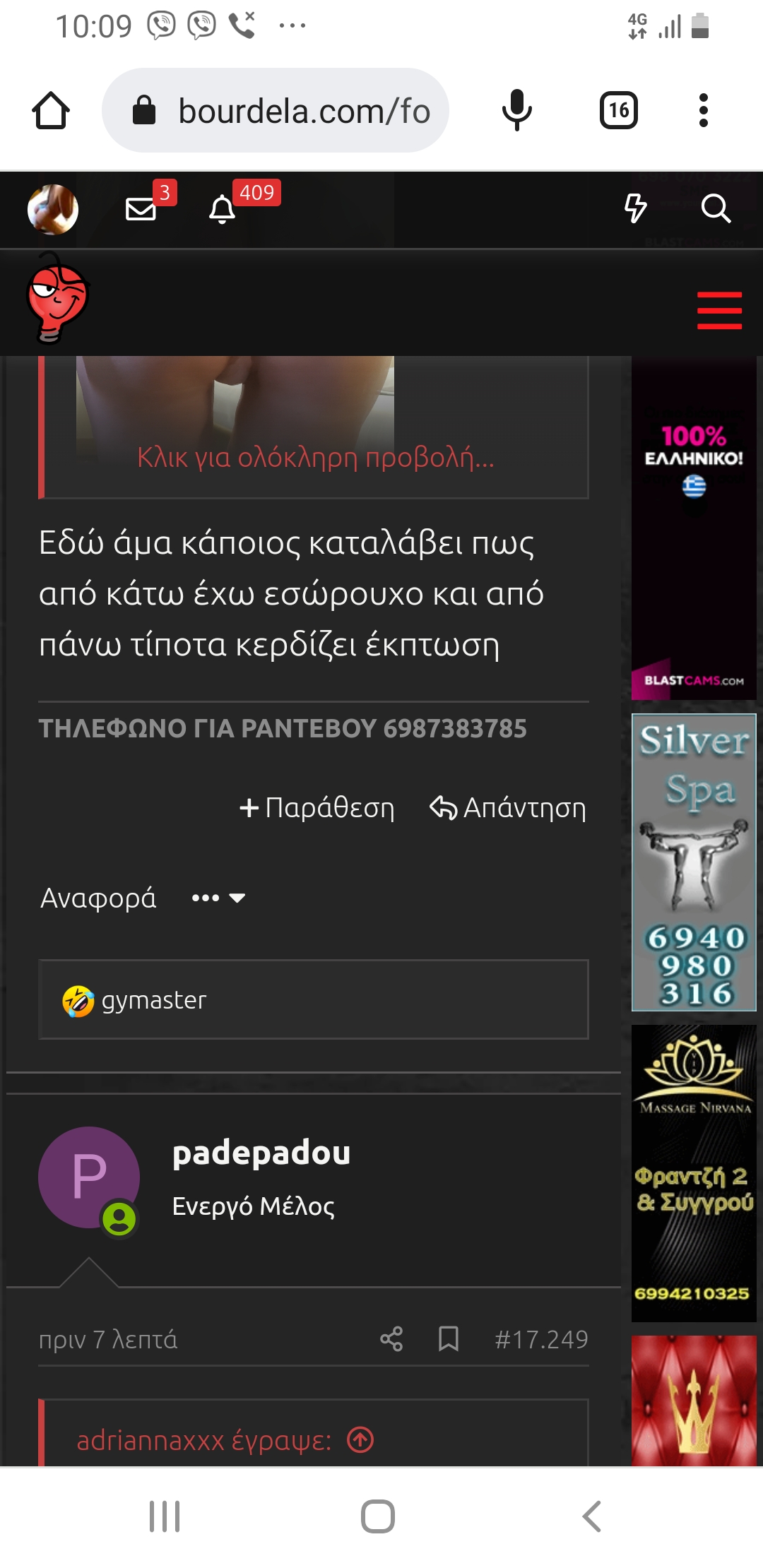Open the forum search
This screenshot has height=1568, width=763.
coord(716,209)
